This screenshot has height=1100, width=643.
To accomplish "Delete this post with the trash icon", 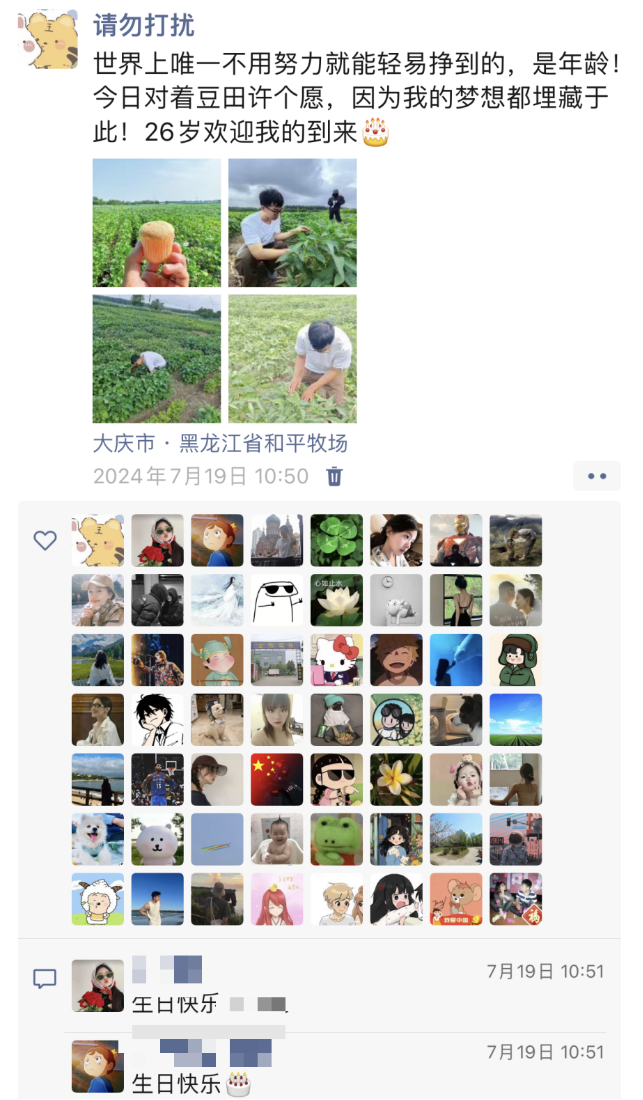I will tap(335, 476).
